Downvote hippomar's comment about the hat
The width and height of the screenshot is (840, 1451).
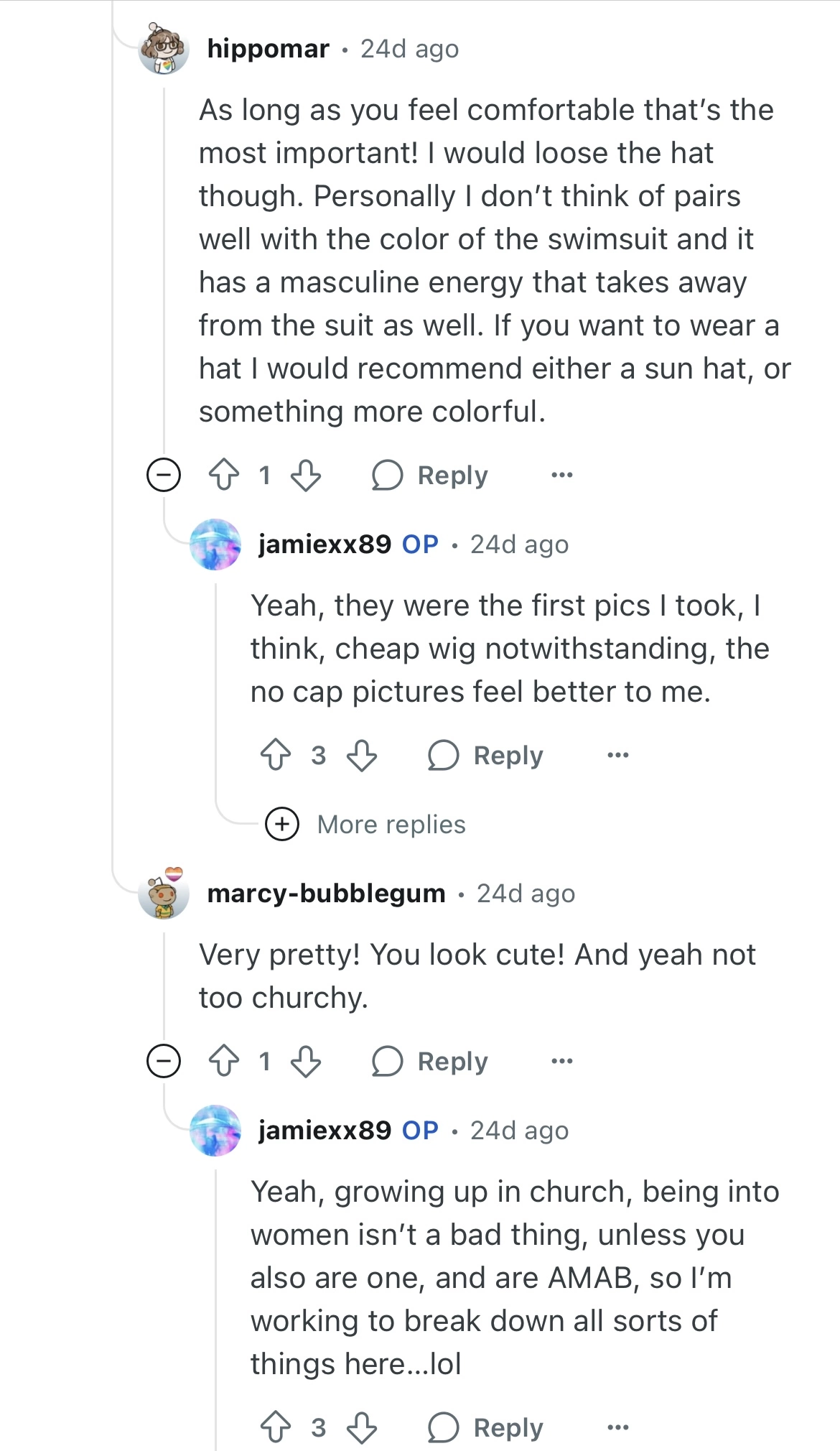[x=306, y=476]
